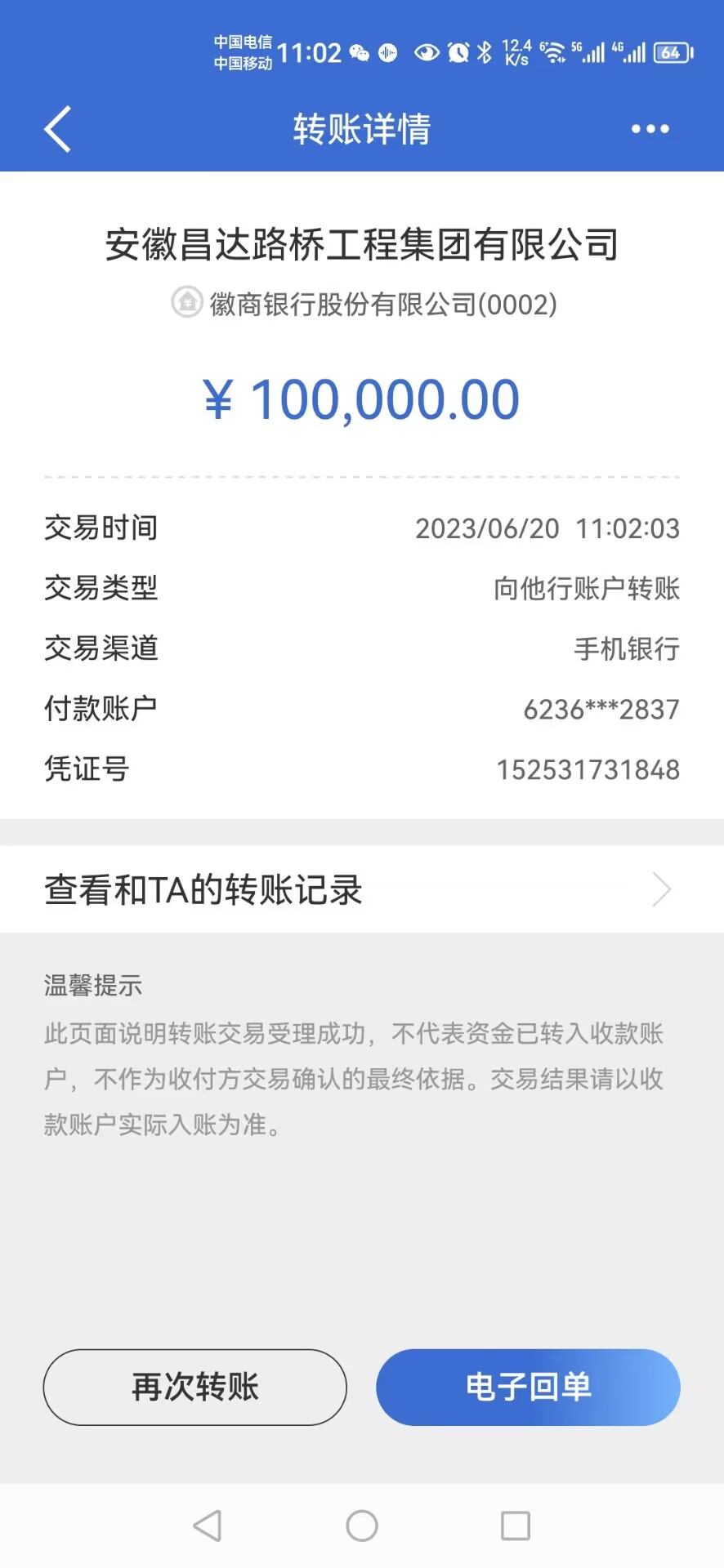Open system recent apps

pyautogui.click(x=515, y=1525)
